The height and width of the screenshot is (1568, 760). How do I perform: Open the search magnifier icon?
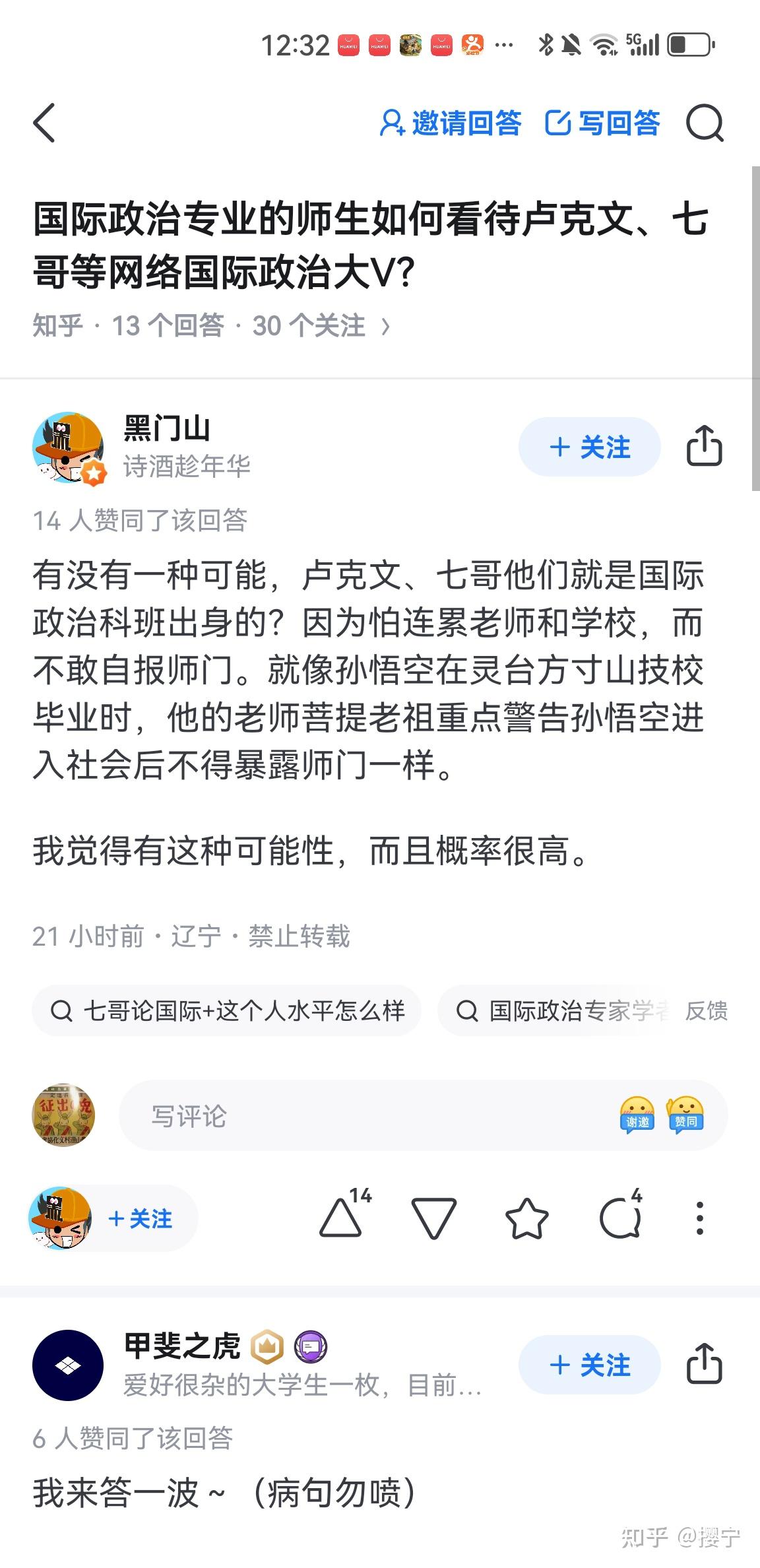(x=705, y=123)
